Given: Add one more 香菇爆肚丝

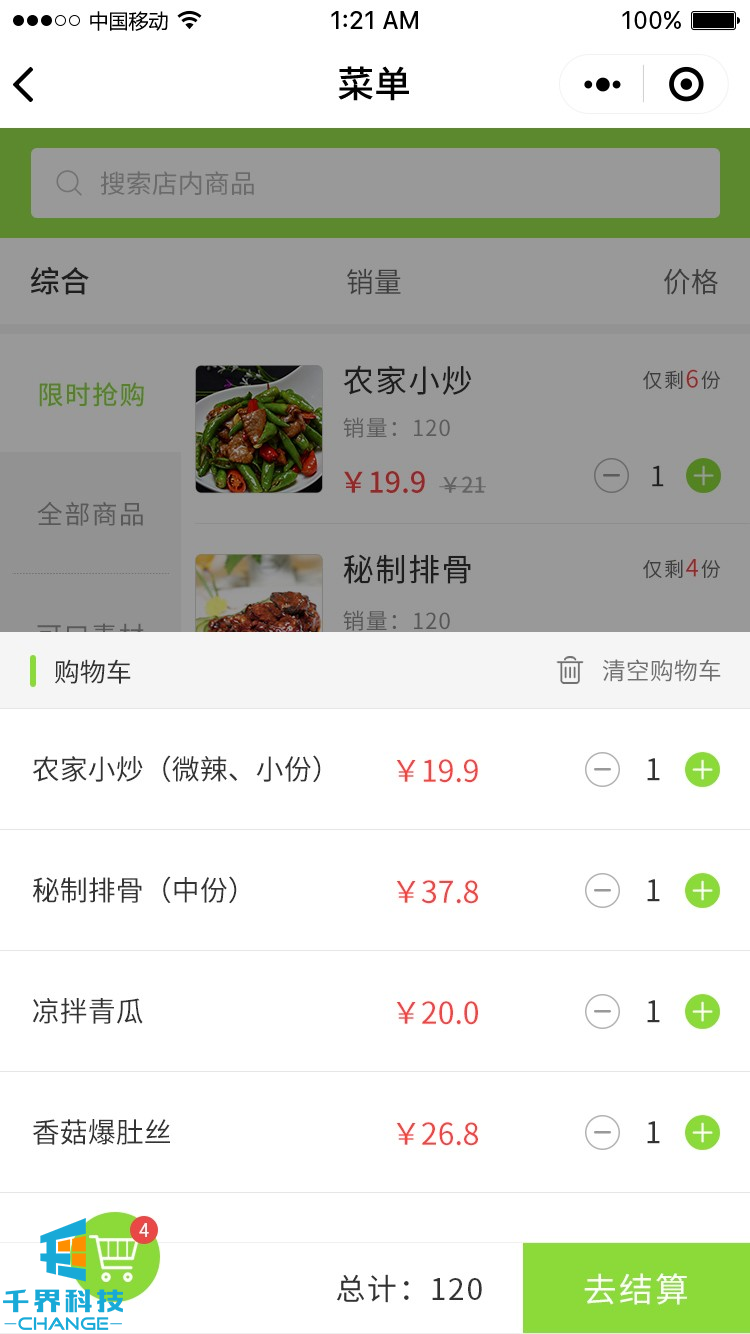Looking at the screenshot, I should pyautogui.click(x=702, y=1133).
